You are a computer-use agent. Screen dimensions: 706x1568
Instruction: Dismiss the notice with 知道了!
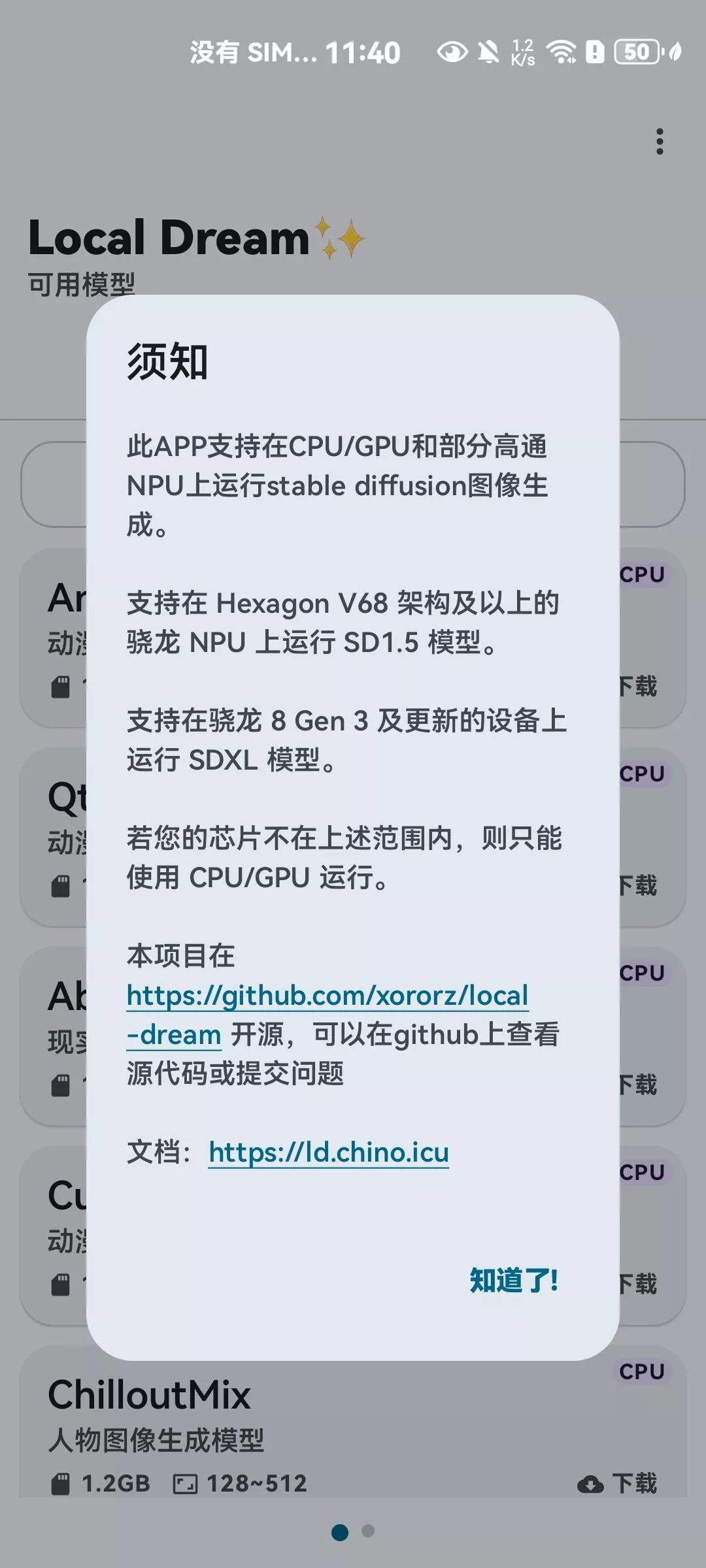(x=514, y=1280)
